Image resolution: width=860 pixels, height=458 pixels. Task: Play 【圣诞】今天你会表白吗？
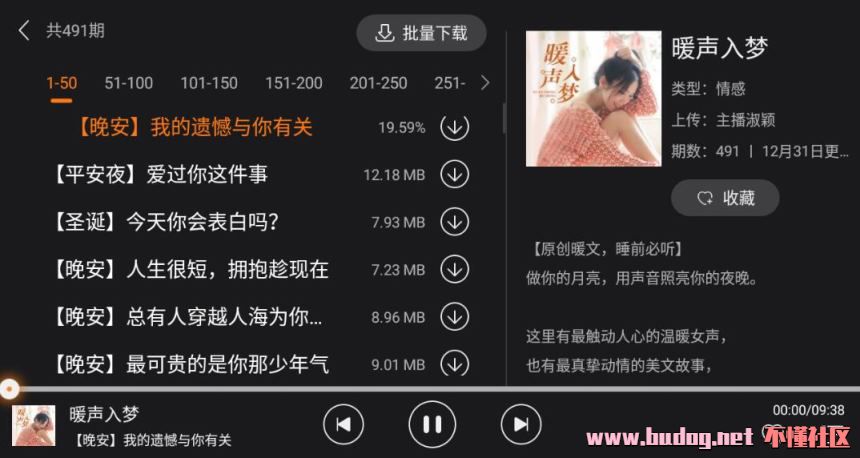165,222
